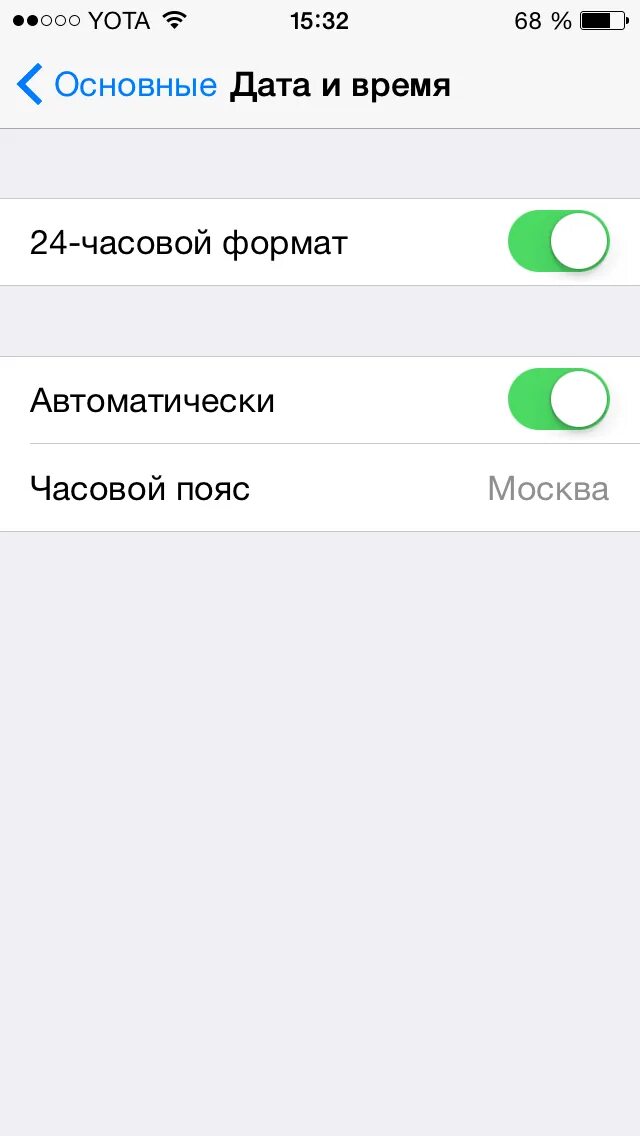
Task: Go back to Основные settings
Action: point(115,85)
